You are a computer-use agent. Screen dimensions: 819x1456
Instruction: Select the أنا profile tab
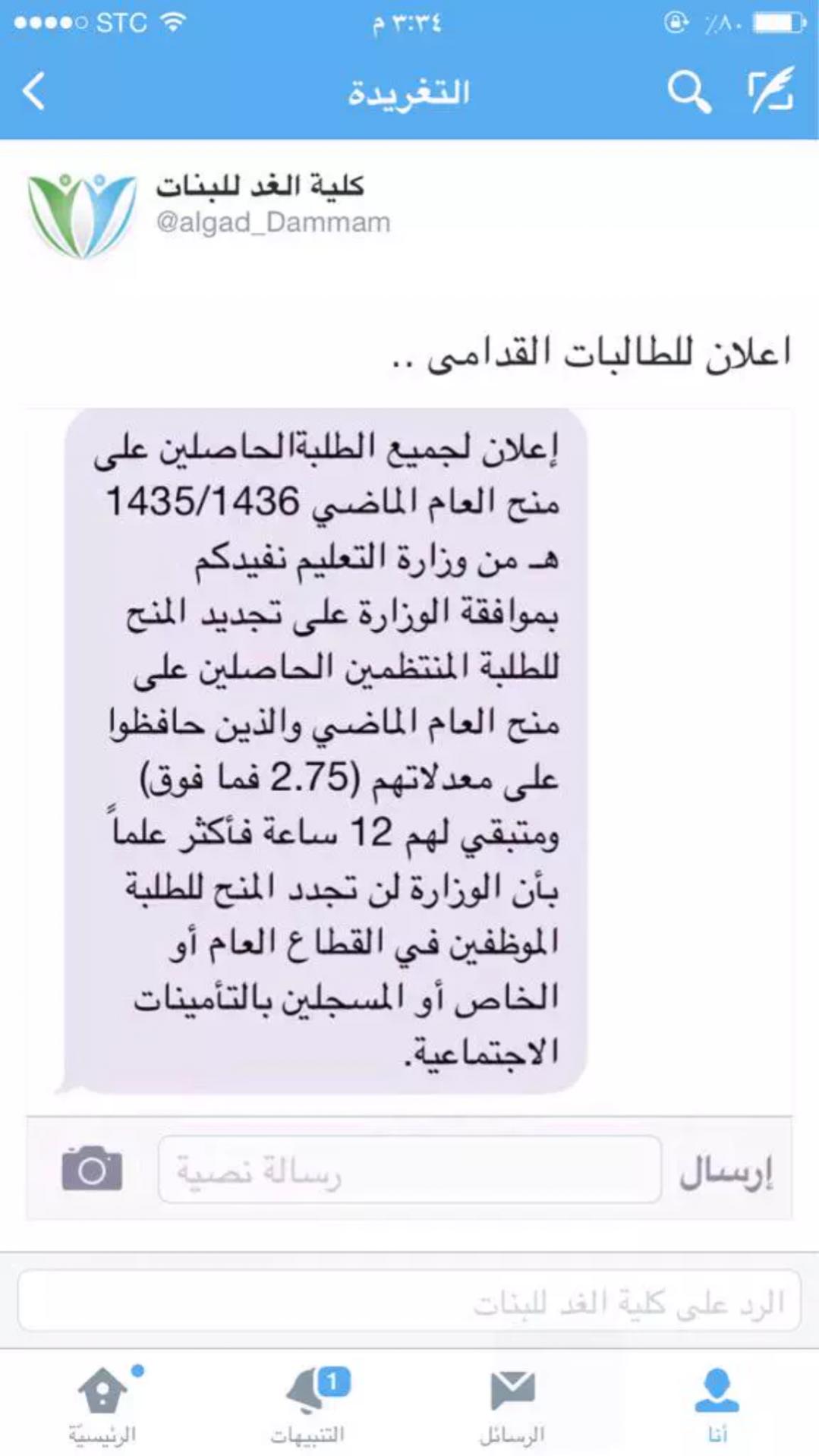coord(717,1403)
